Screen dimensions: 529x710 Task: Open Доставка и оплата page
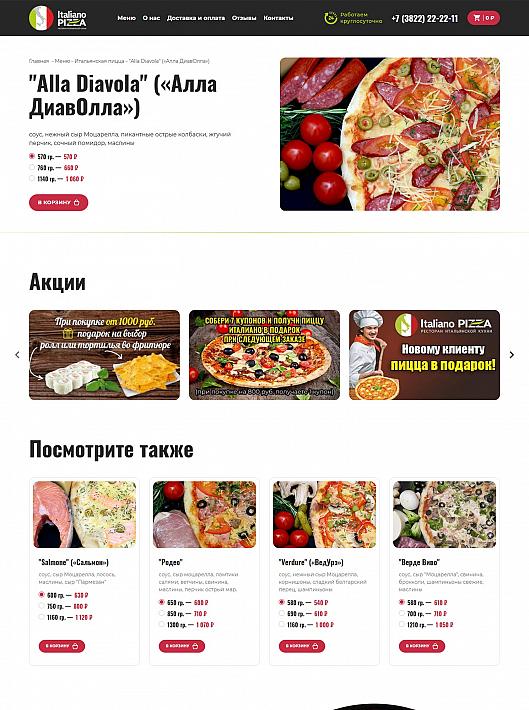tap(196, 18)
